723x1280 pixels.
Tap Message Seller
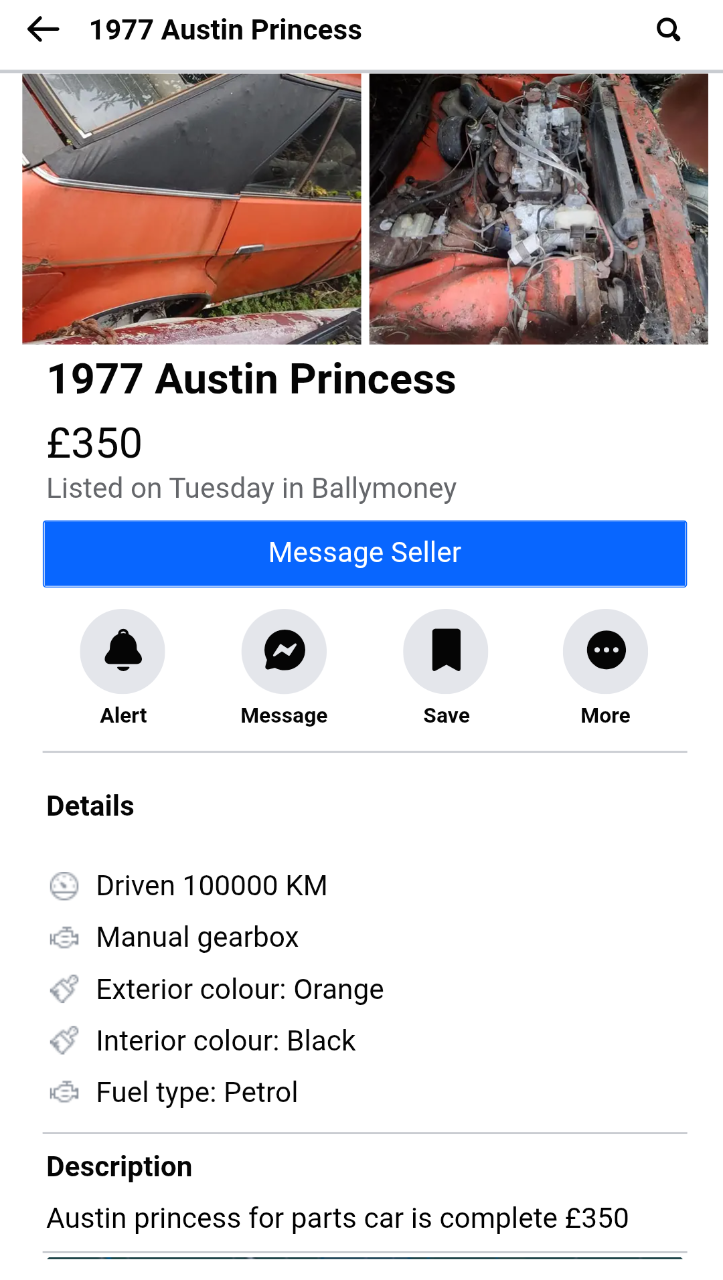(364, 552)
